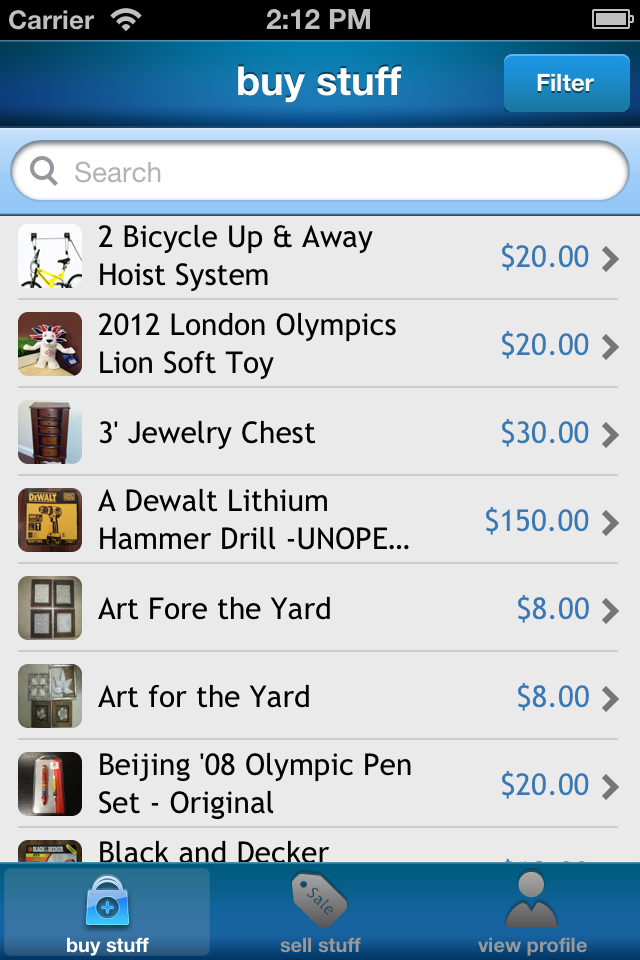Tap the Search field
This screenshot has width=640, height=960.
coord(320,172)
